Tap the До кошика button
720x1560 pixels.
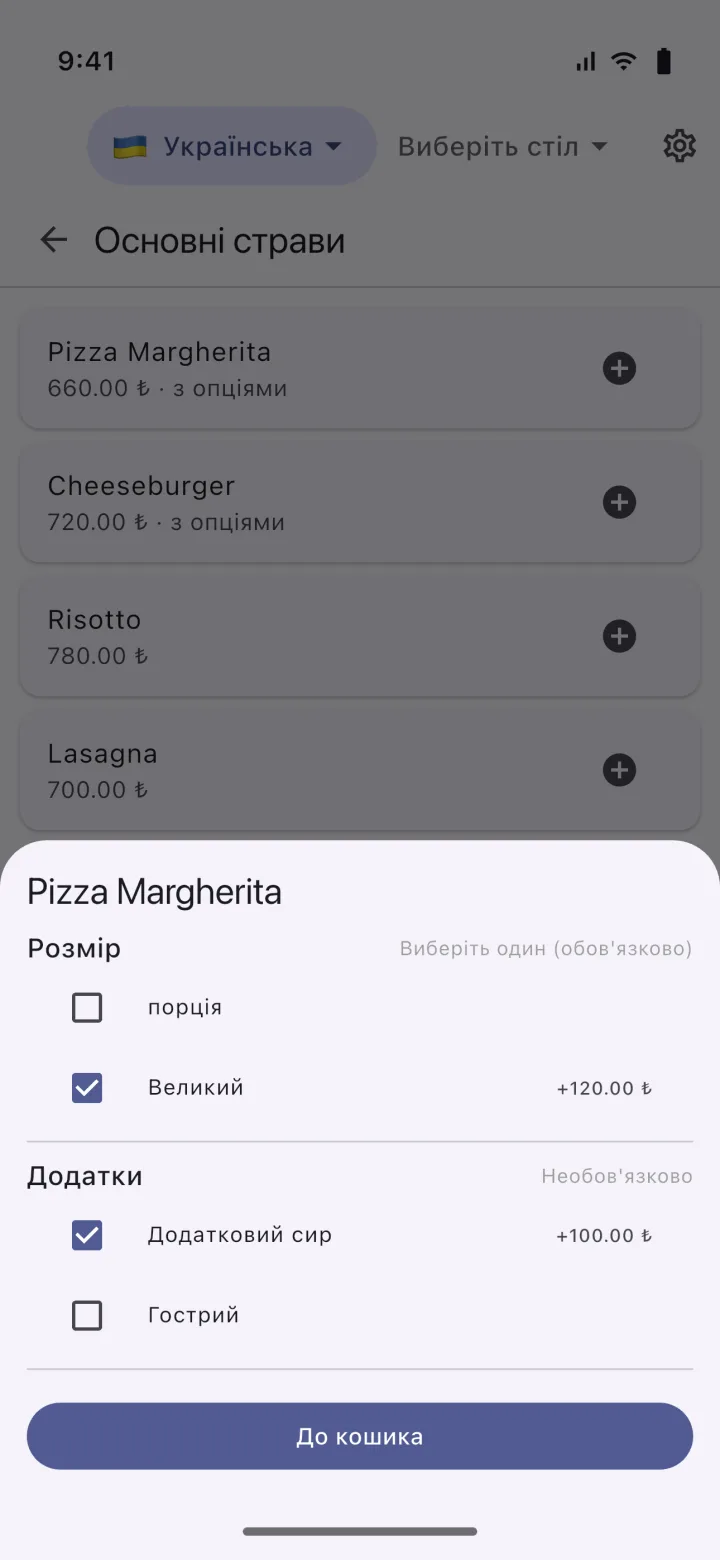pos(360,1436)
